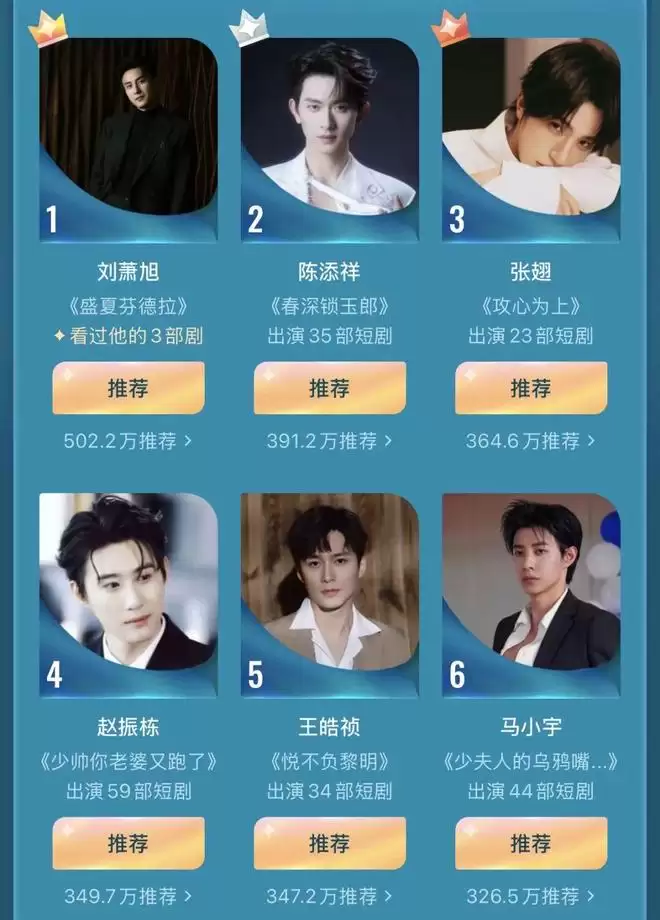Hit 推荐 under 张翅
Image resolution: width=660 pixels, height=920 pixels.
pos(531,388)
